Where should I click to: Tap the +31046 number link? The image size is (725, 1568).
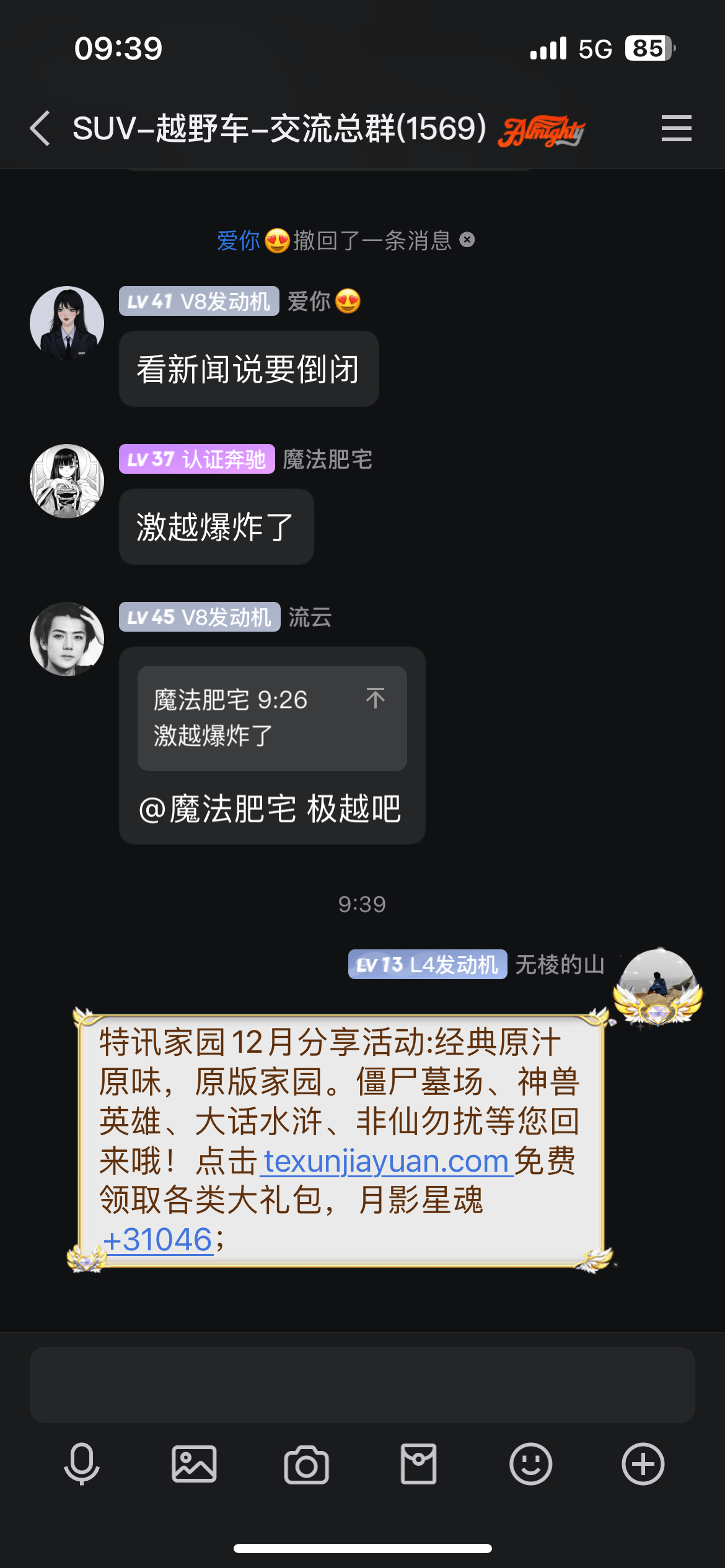pyautogui.click(x=158, y=1240)
